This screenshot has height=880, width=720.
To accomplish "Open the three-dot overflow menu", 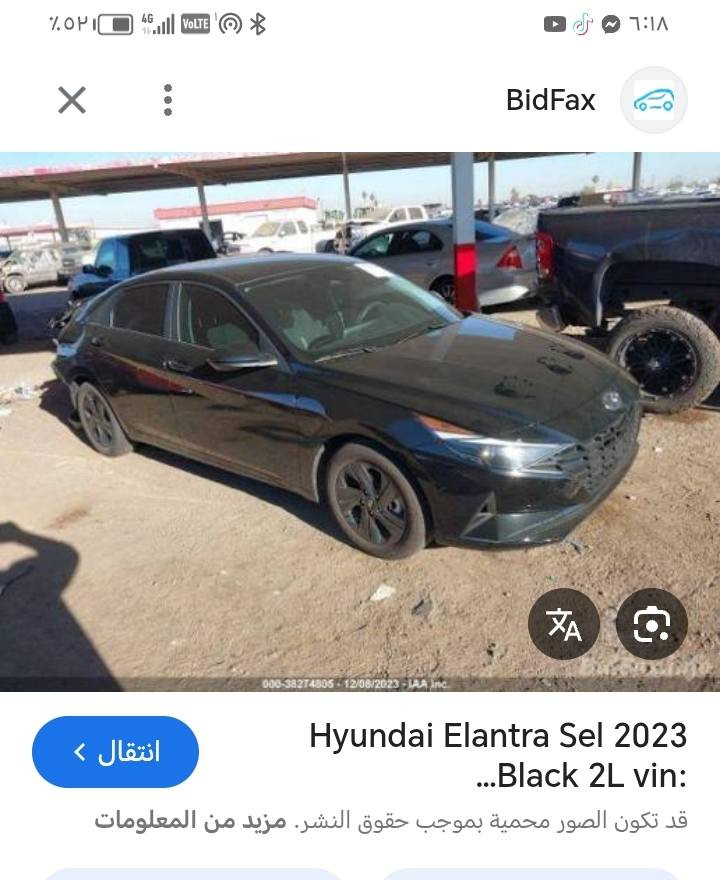I will tap(168, 100).
